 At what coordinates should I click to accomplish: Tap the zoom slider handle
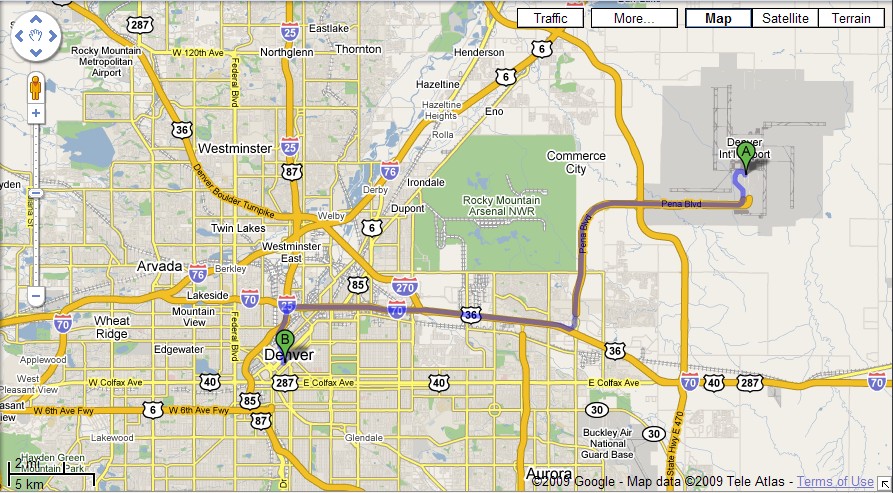coord(36,192)
